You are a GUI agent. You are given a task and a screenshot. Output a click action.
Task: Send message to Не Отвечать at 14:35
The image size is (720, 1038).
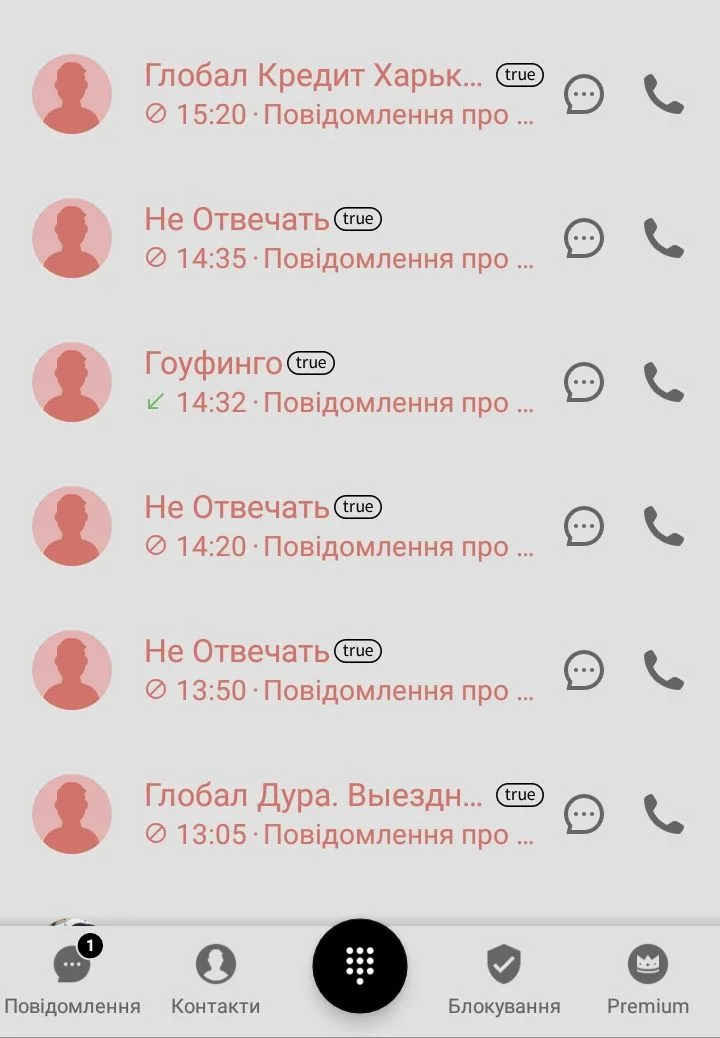(584, 238)
